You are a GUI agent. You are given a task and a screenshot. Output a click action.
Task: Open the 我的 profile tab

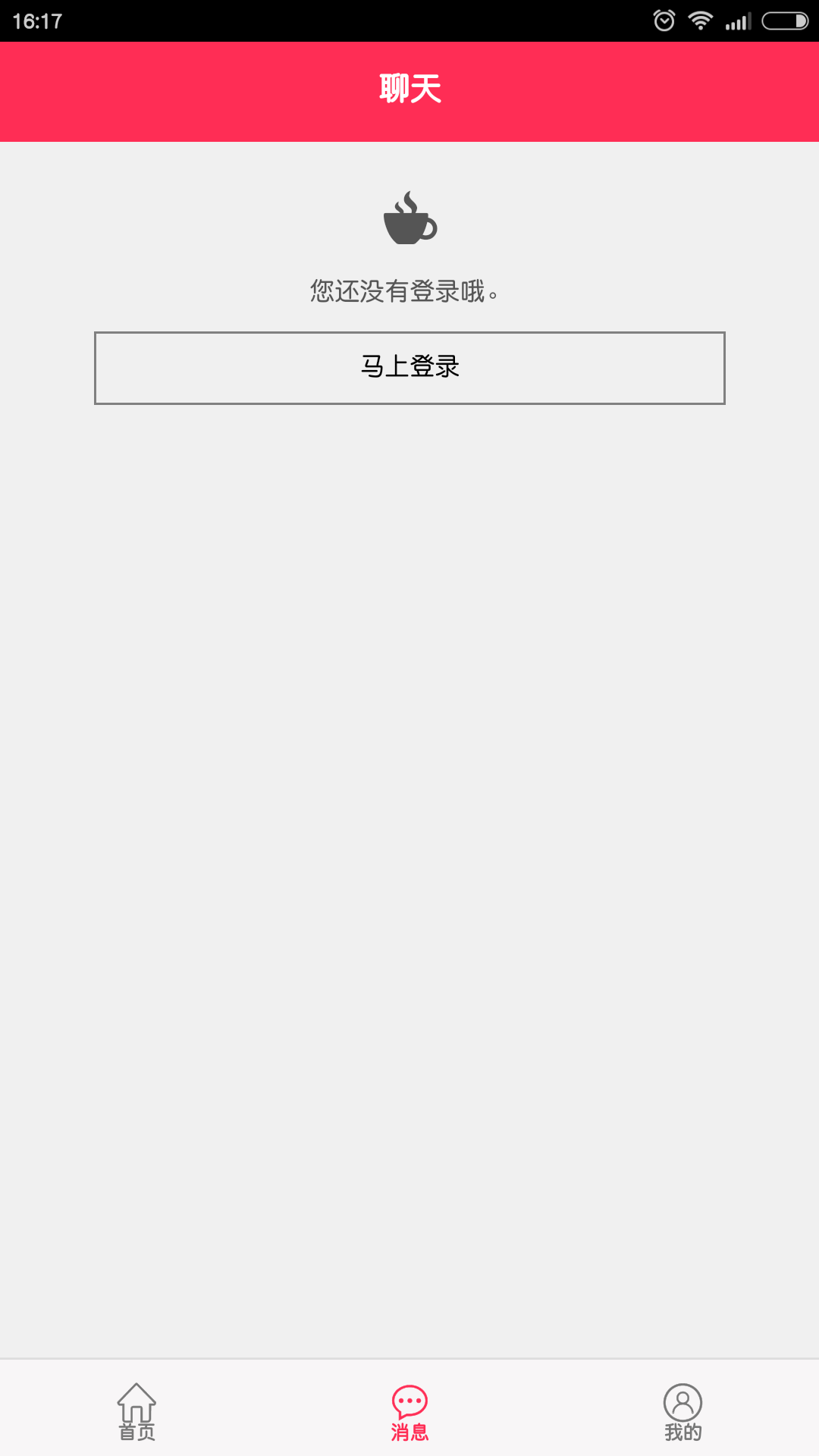[682, 1410]
